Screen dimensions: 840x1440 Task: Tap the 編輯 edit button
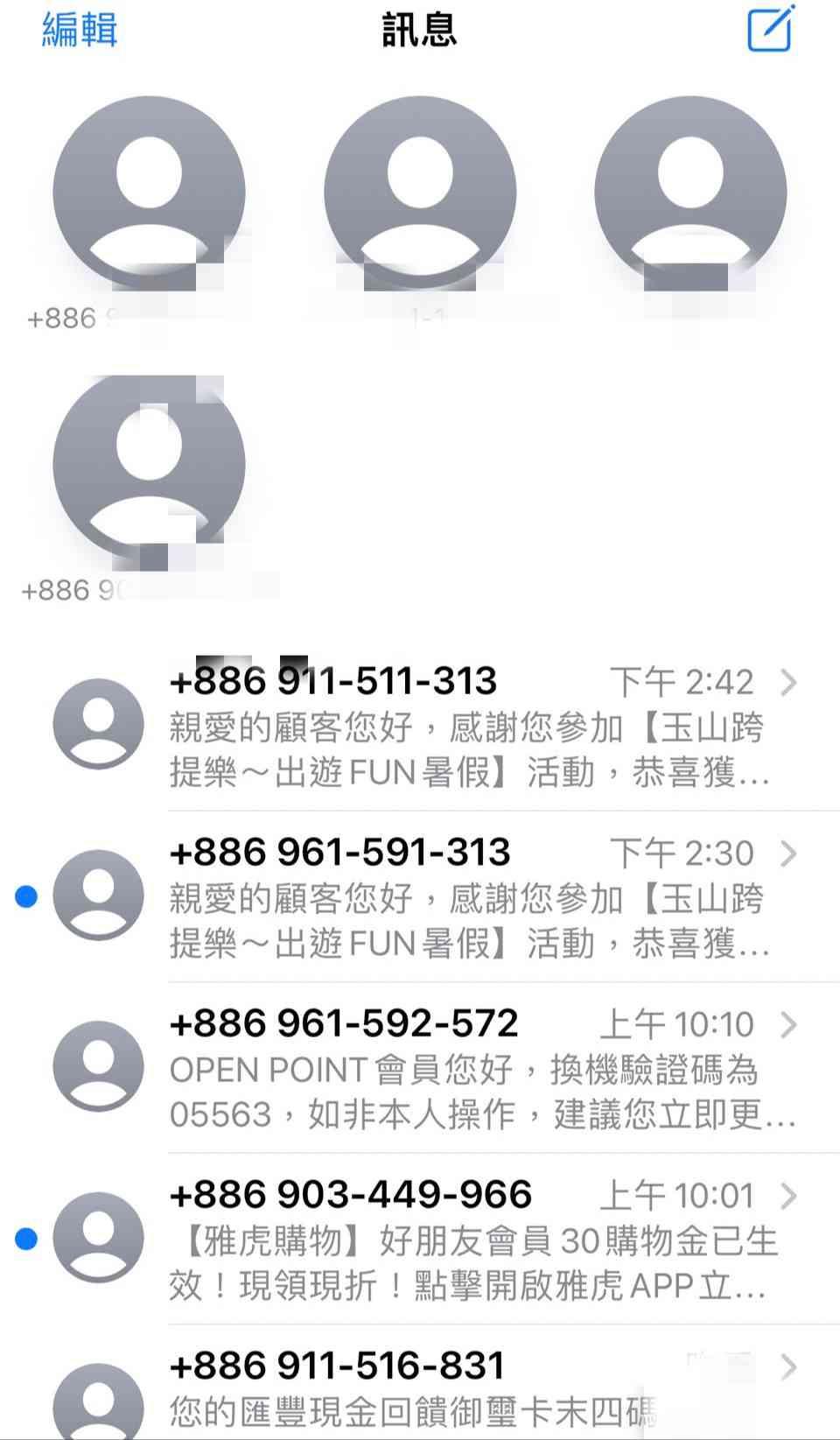pyautogui.click(x=79, y=30)
